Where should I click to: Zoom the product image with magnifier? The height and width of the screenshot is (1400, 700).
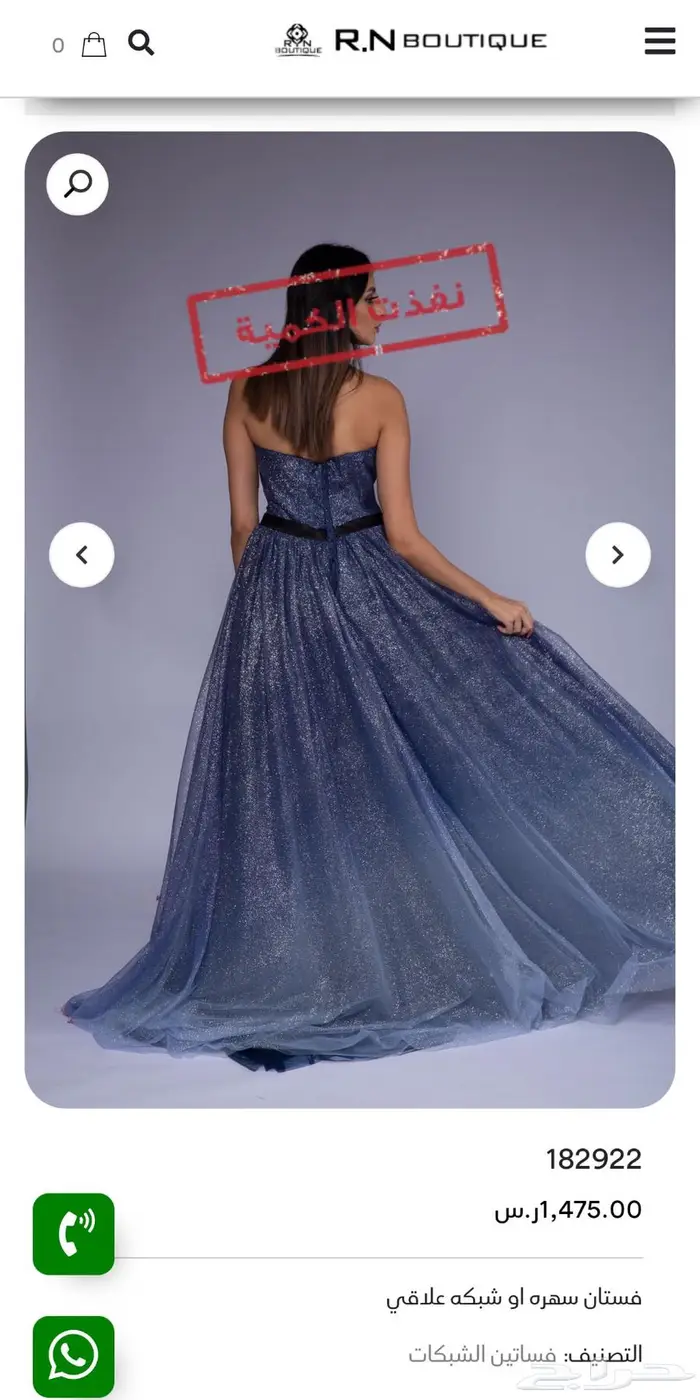click(77, 184)
